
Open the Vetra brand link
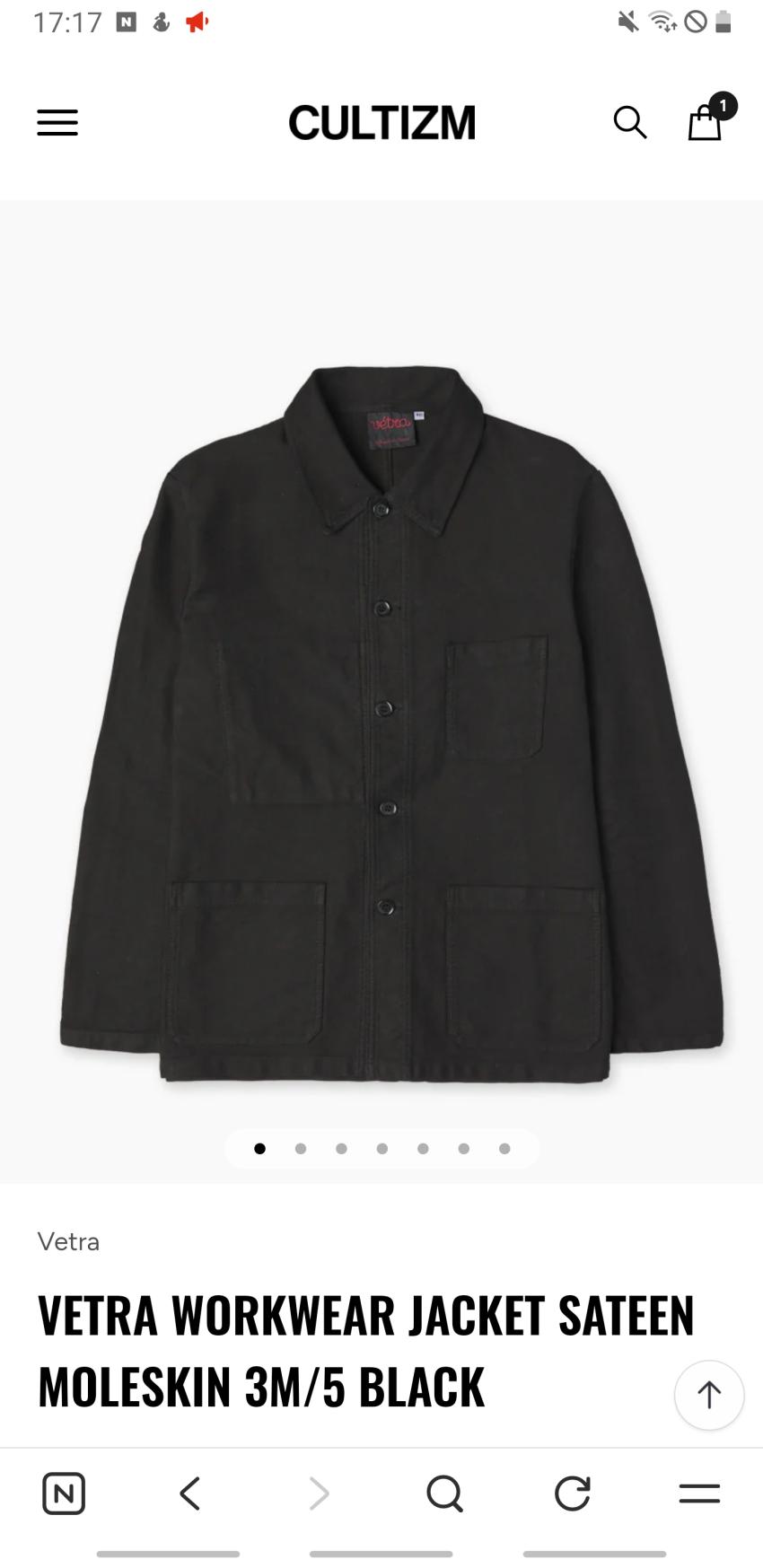(68, 1241)
